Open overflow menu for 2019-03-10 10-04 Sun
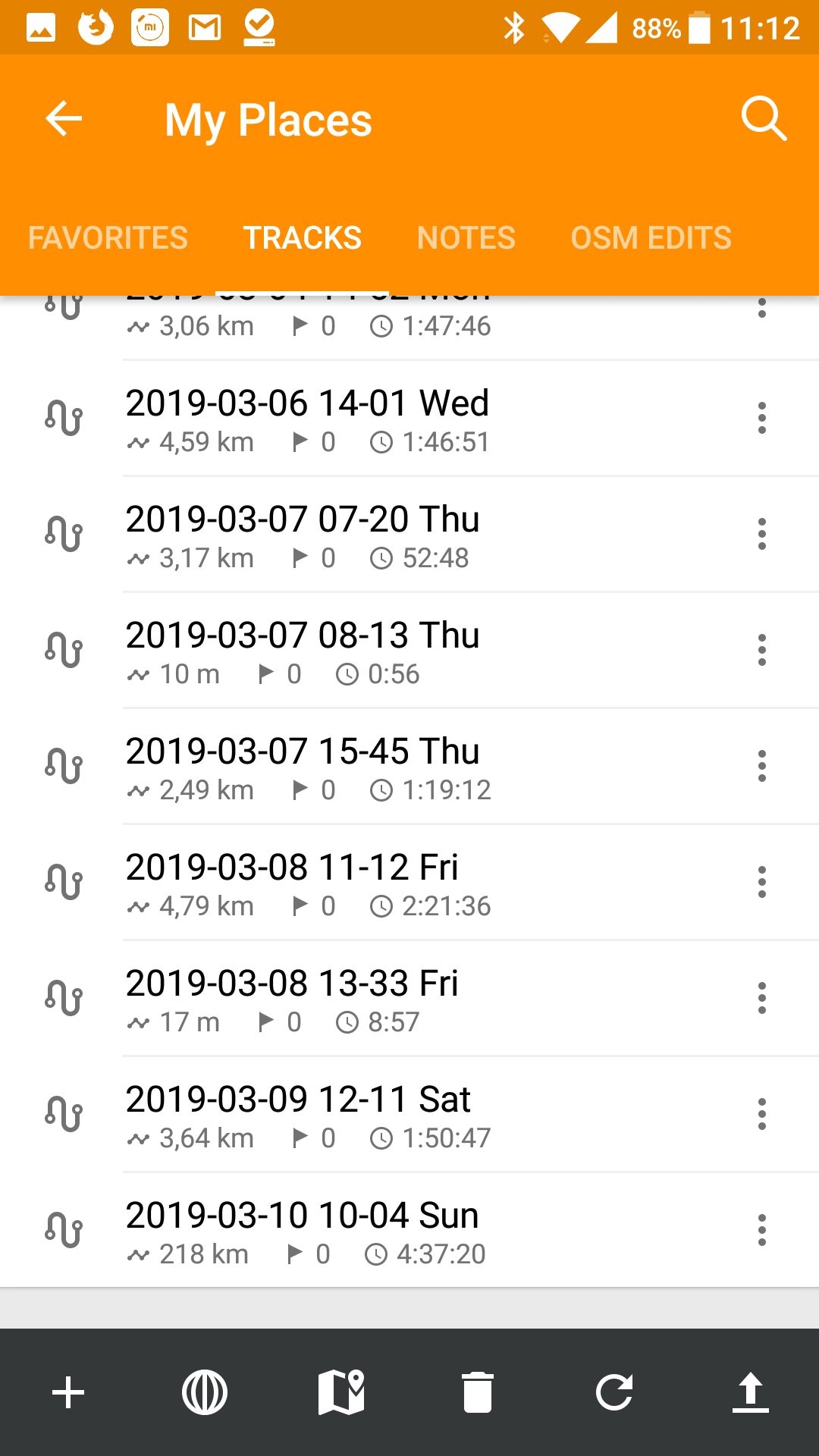 pos(762,1231)
